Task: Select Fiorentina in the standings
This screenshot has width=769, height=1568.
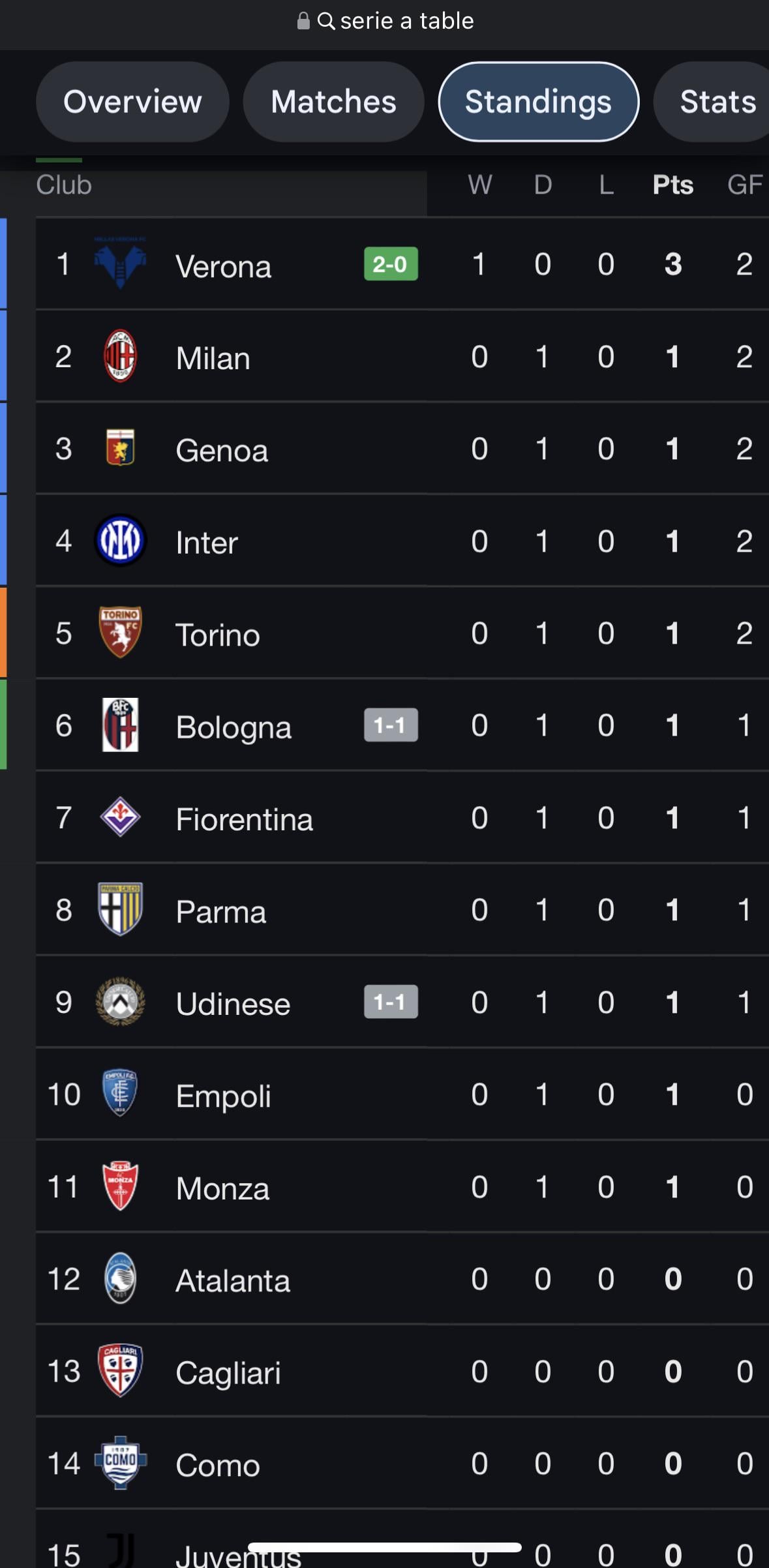Action: tap(402, 818)
